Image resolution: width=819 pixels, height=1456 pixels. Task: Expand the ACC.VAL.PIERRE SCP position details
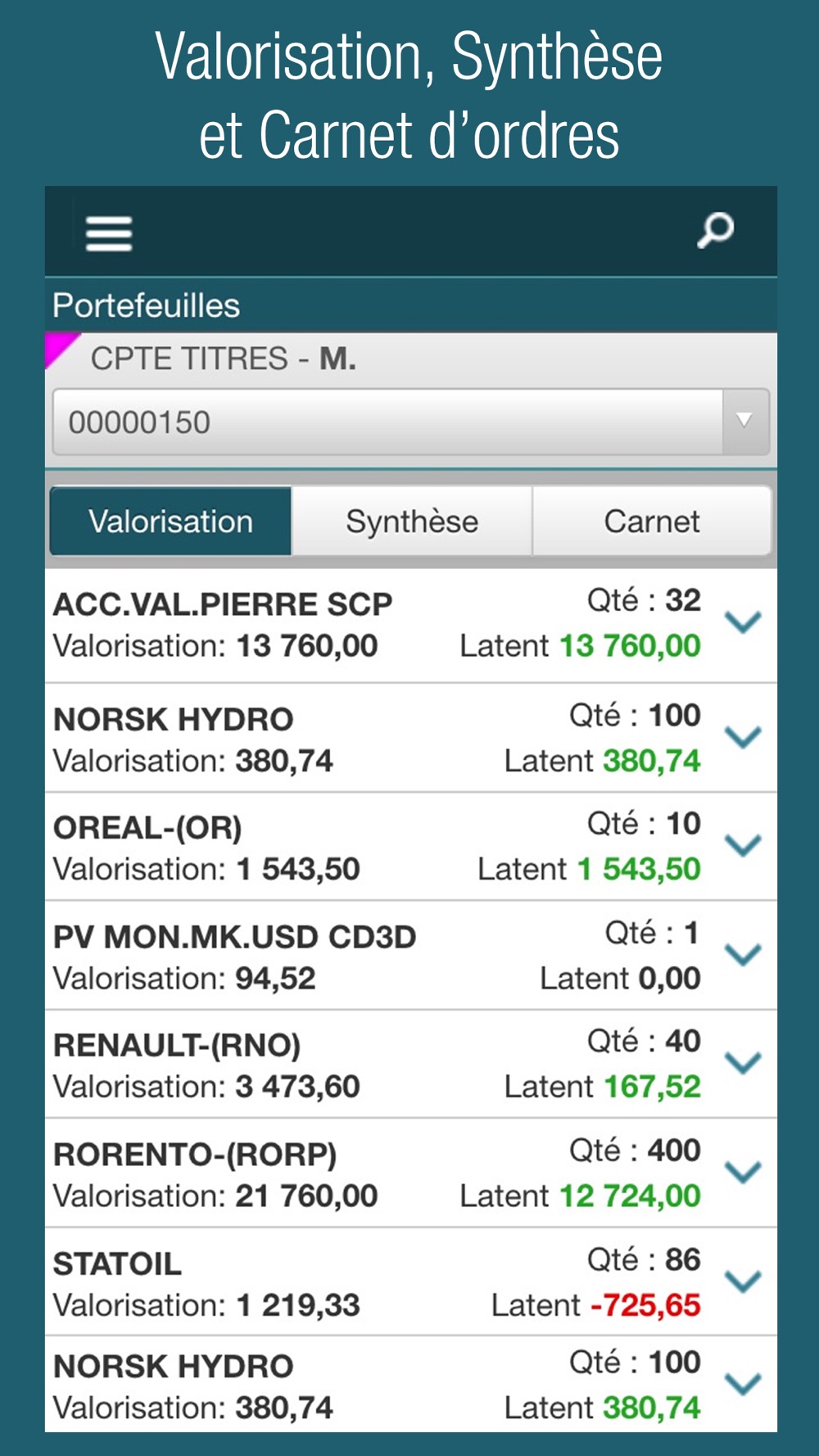(744, 622)
